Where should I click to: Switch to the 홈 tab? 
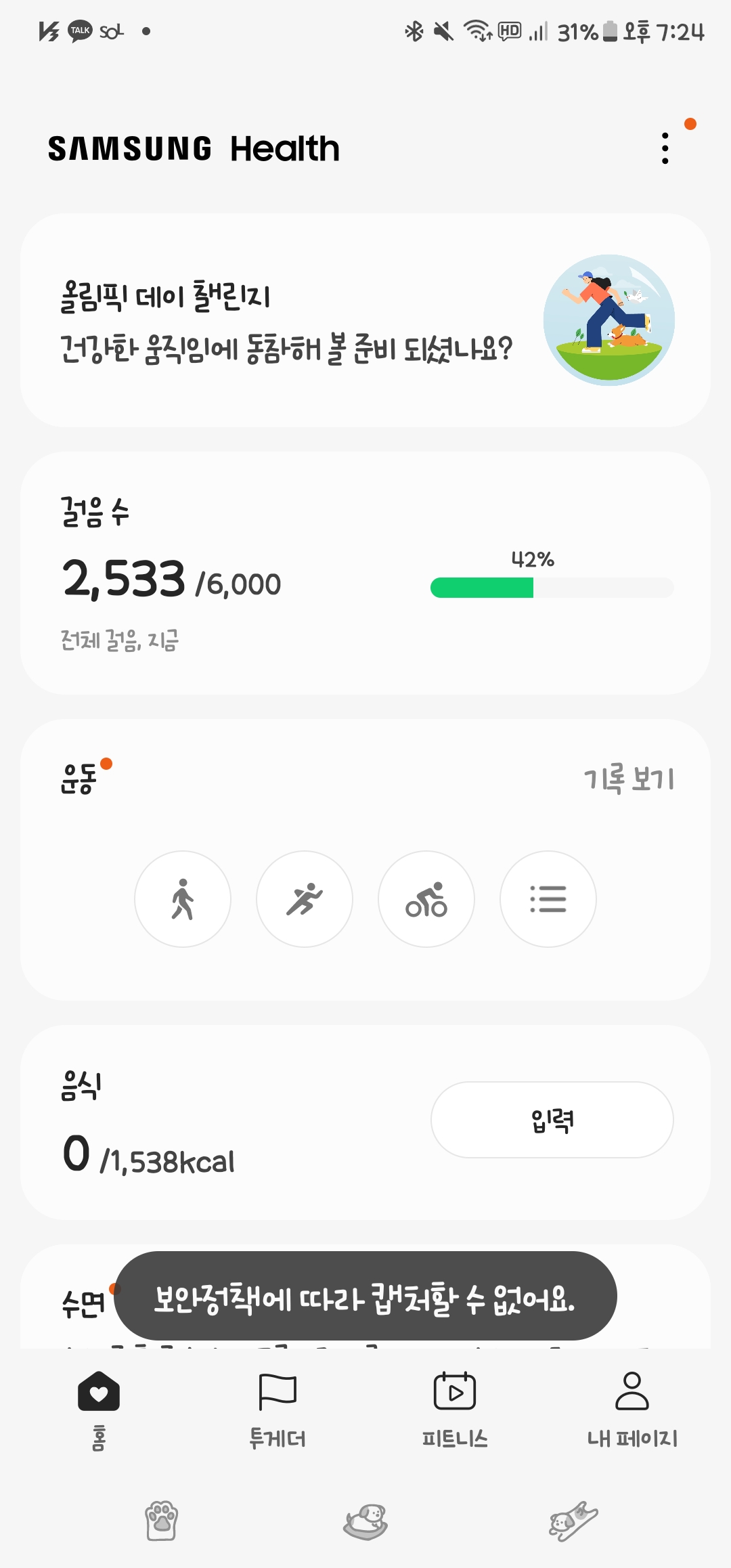click(x=99, y=1408)
